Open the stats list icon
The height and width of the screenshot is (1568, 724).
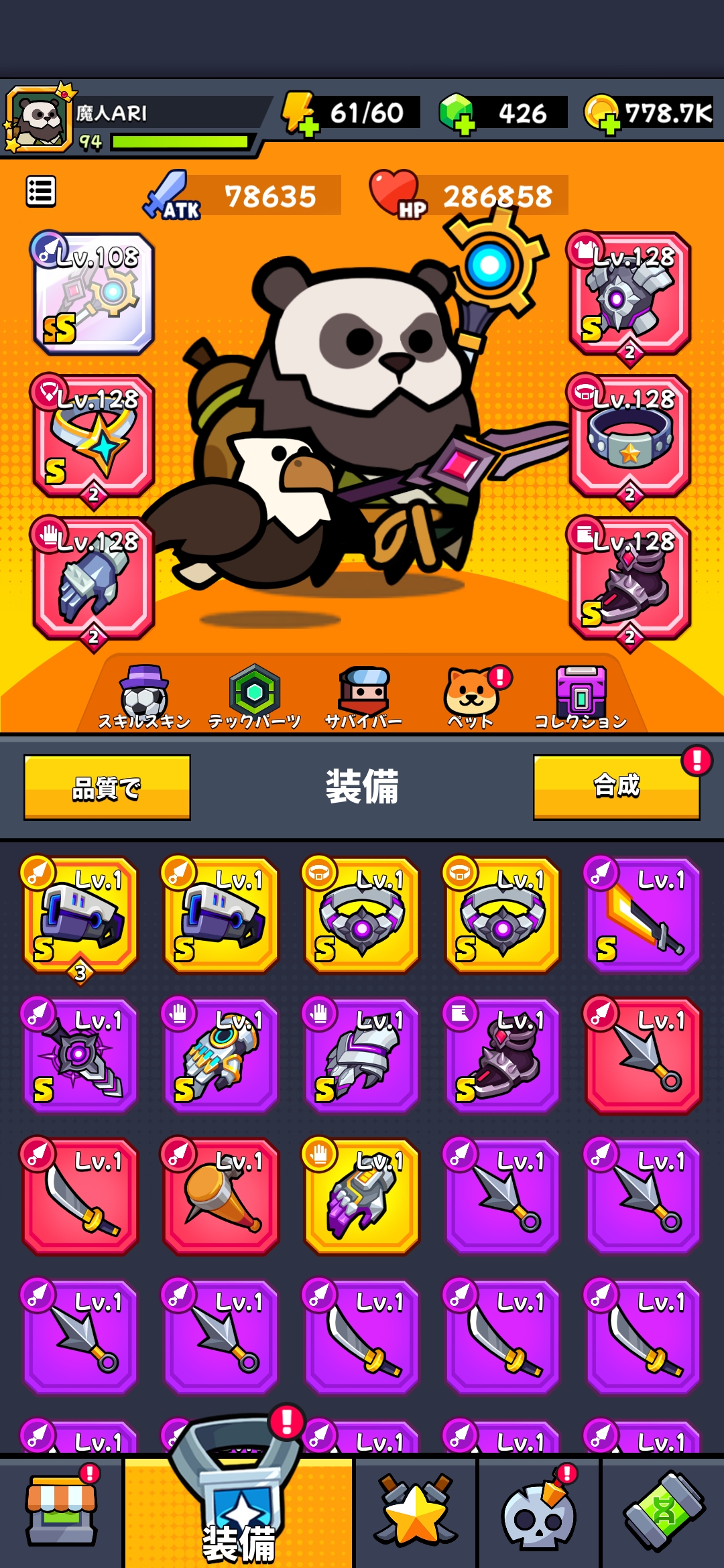40,192
